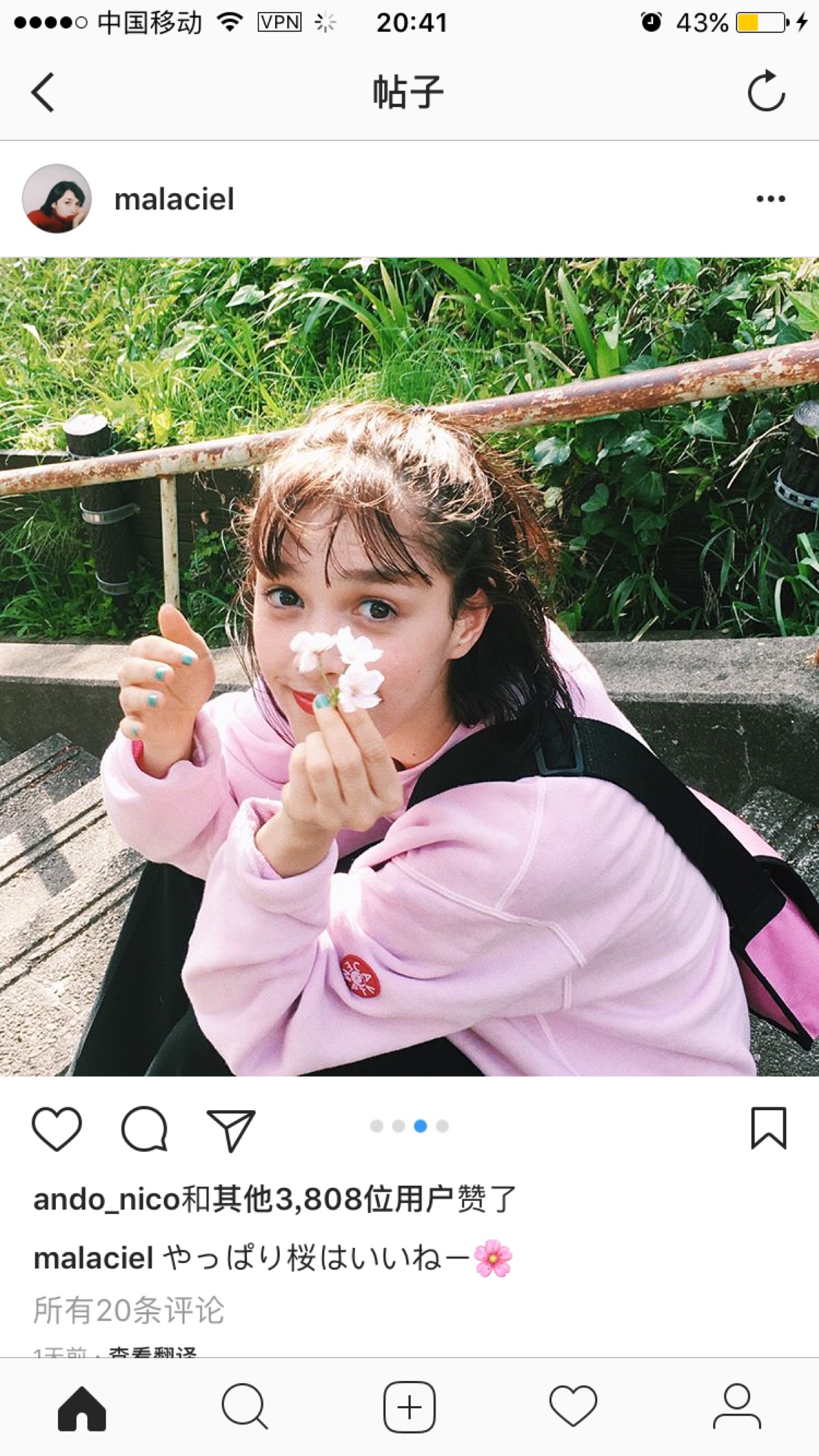The width and height of the screenshot is (819, 1456).
Task: Go back using the arrow
Action: point(42,92)
